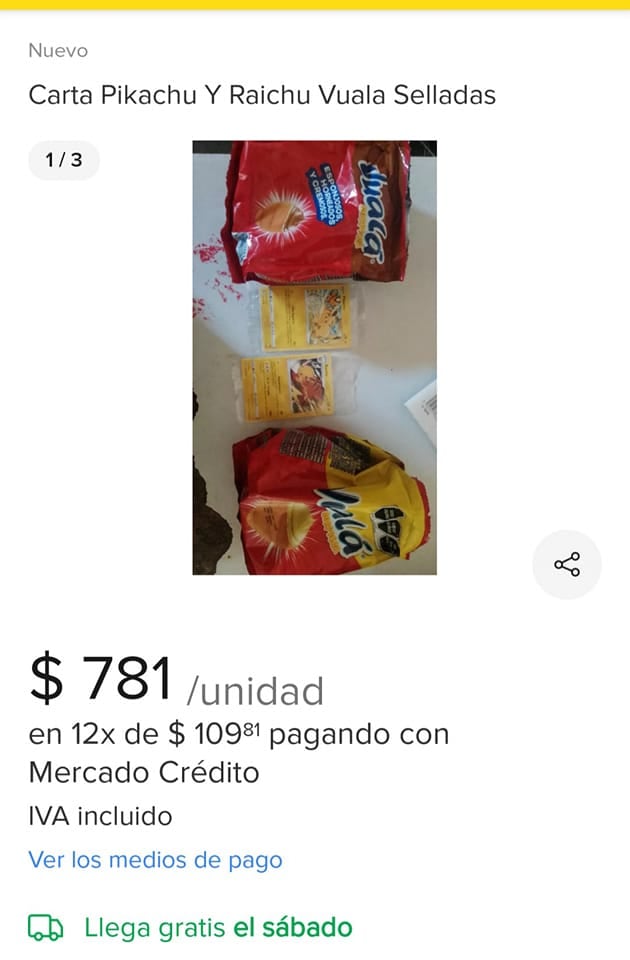Screen dimensions: 630x960
Task: Share this Pikachu and Raichu listing
Action: coord(567,565)
